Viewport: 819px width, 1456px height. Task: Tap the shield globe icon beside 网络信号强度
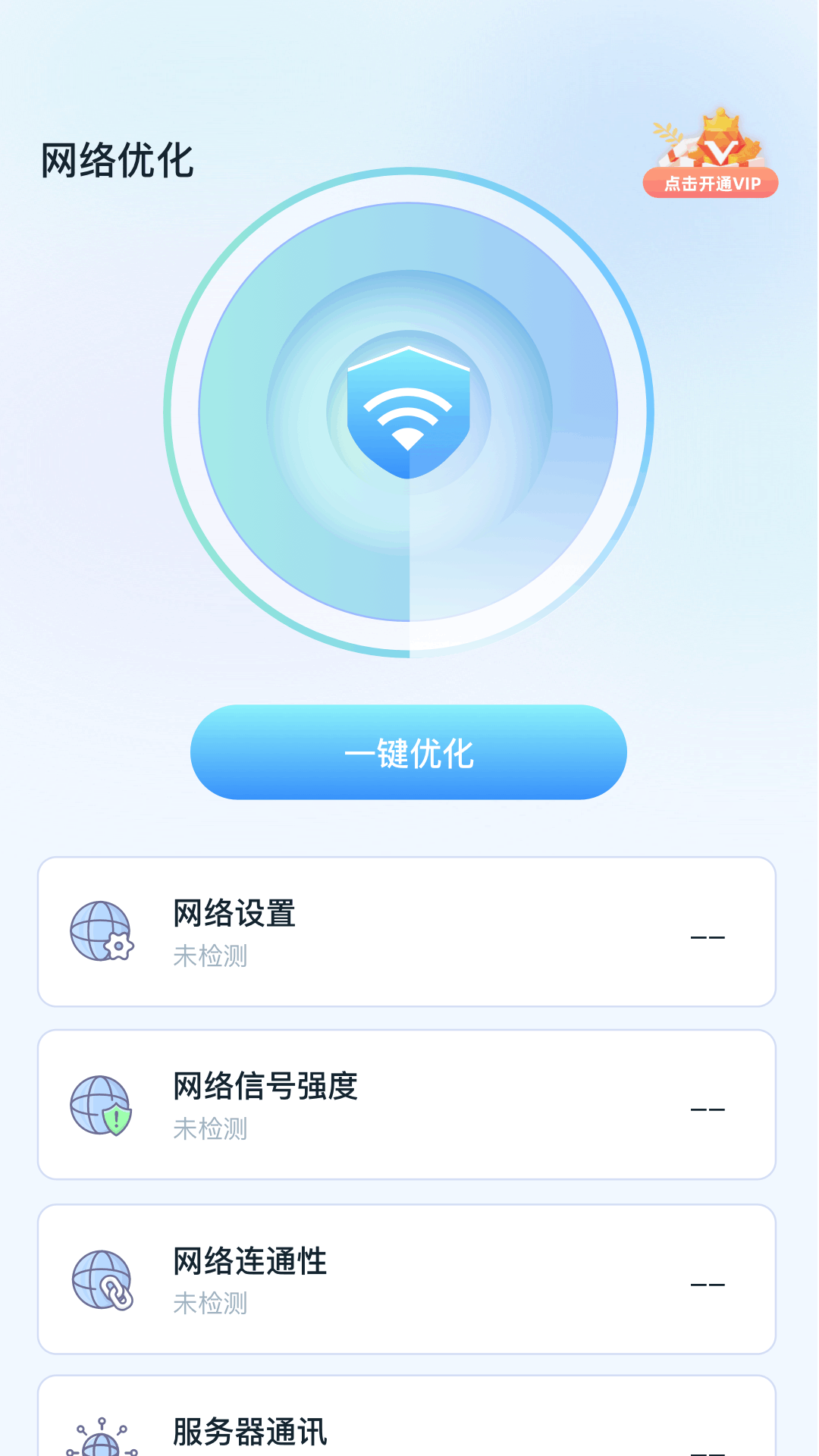pos(99,1106)
